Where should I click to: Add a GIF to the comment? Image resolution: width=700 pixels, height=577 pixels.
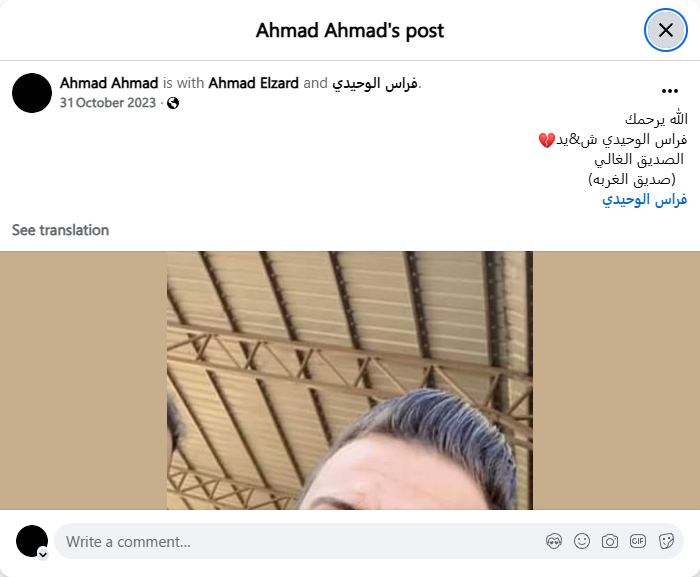pos(638,542)
